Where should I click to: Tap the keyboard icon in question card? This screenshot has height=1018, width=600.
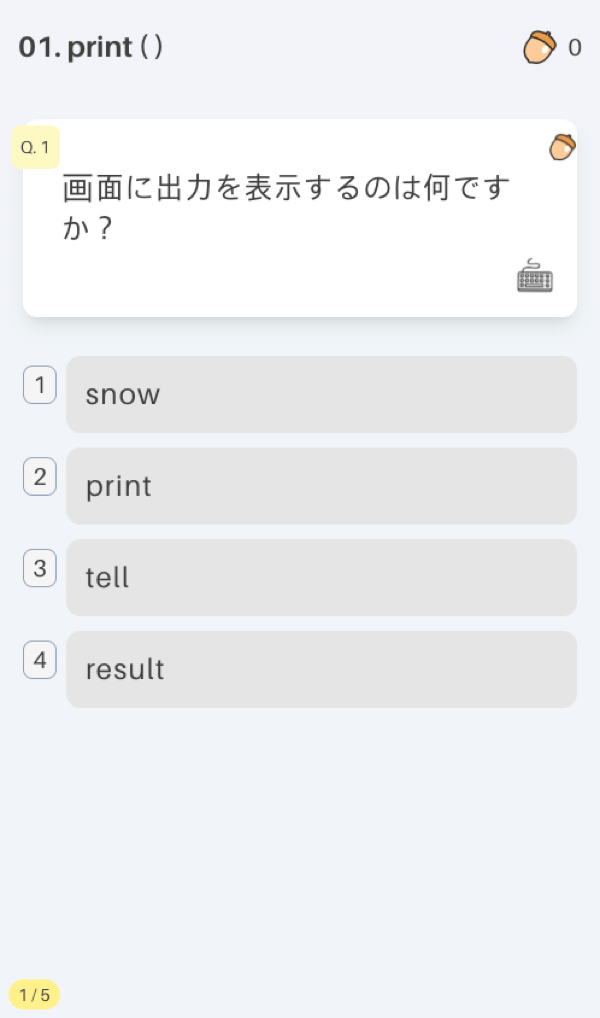coord(534,276)
